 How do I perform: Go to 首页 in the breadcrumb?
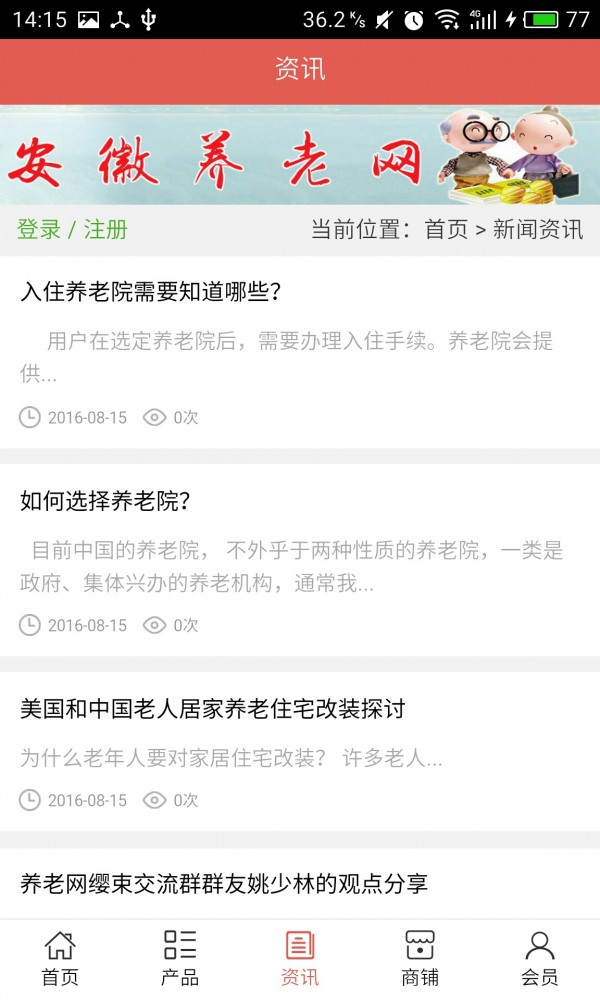pos(446,229)
